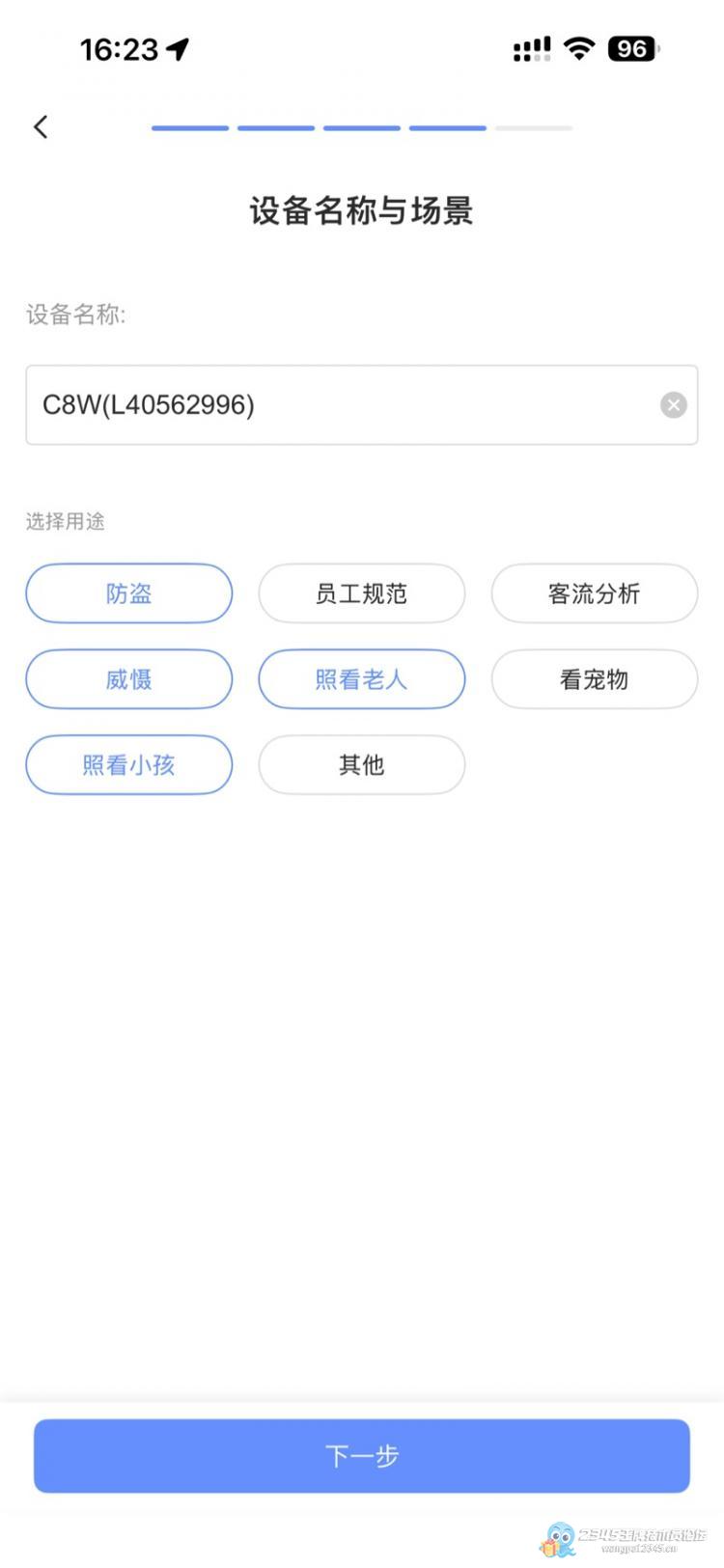The height and width of the screenshot is (1568, 724).
Task: Select the 看宠物 usage chip
Action: [594, 679]
